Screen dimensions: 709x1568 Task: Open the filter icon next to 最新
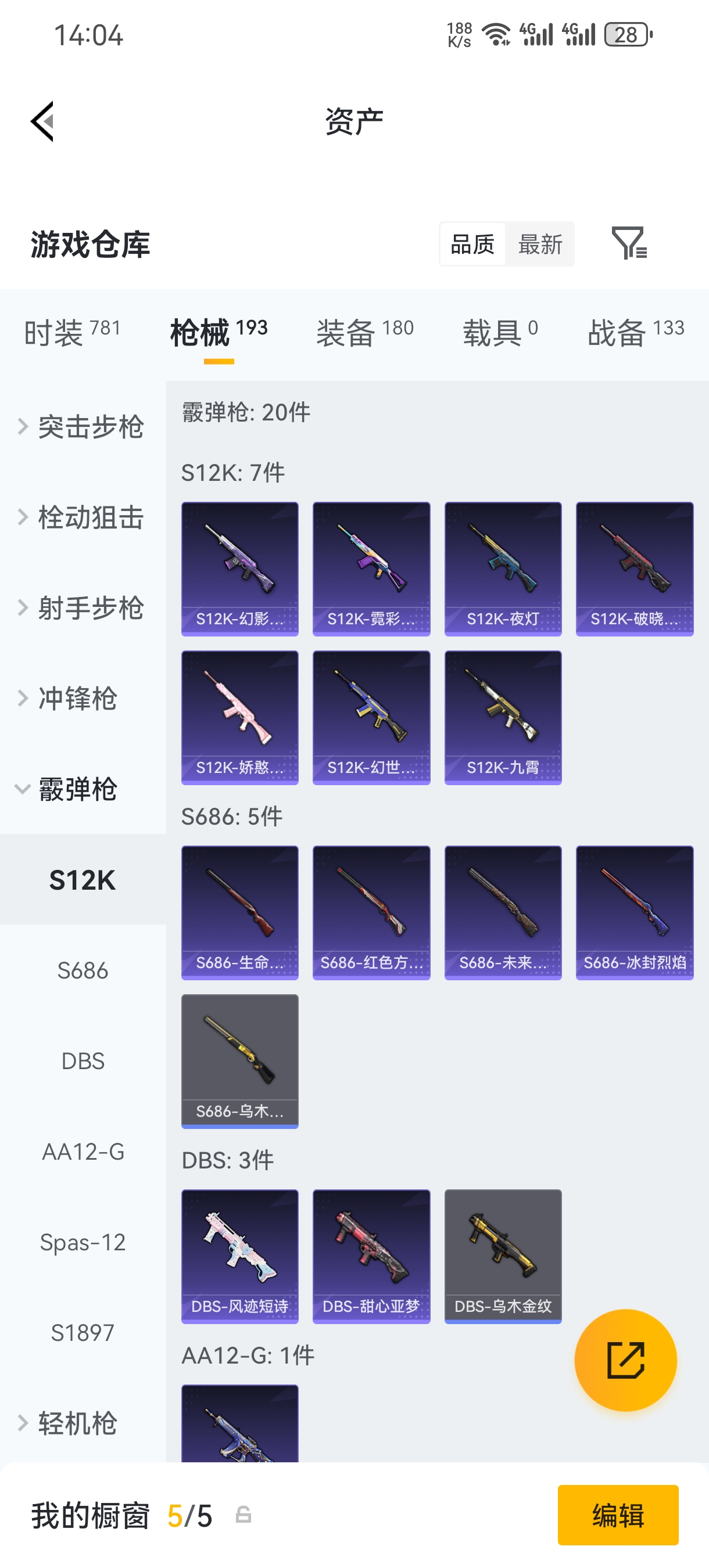tap(629, 243)
